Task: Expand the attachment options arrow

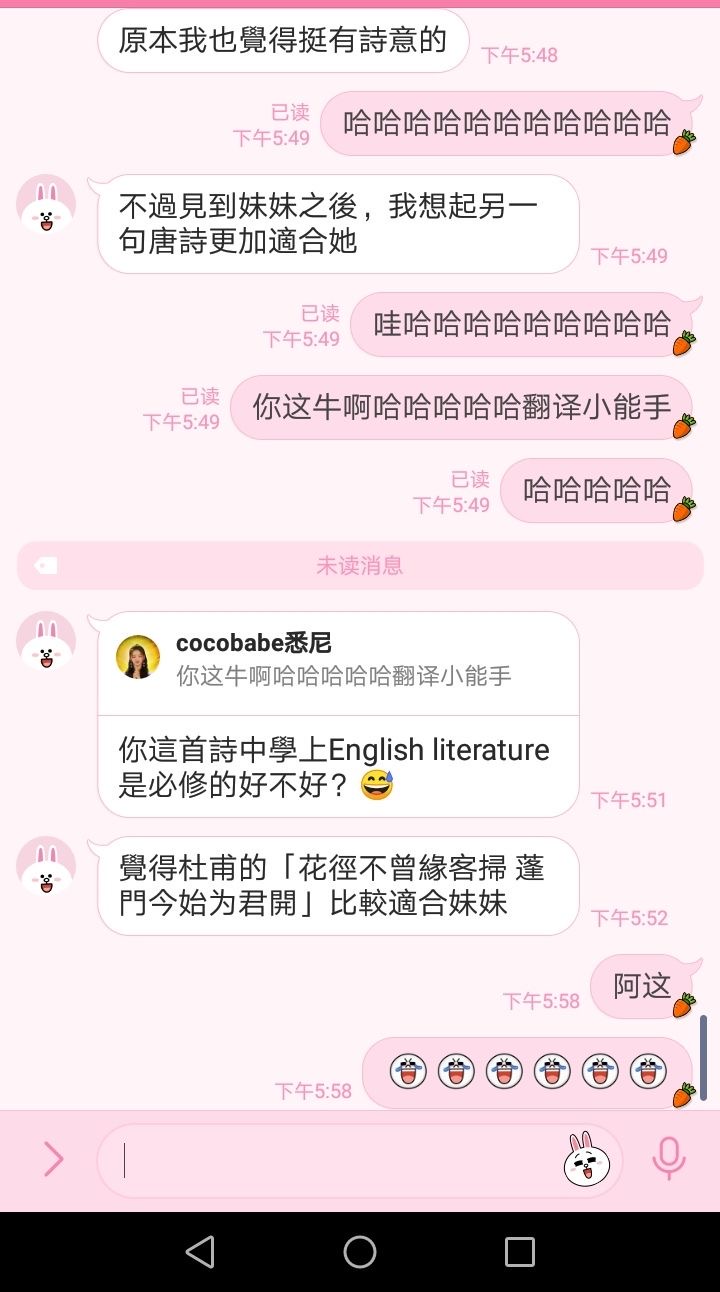Action: click(53, 1160)
